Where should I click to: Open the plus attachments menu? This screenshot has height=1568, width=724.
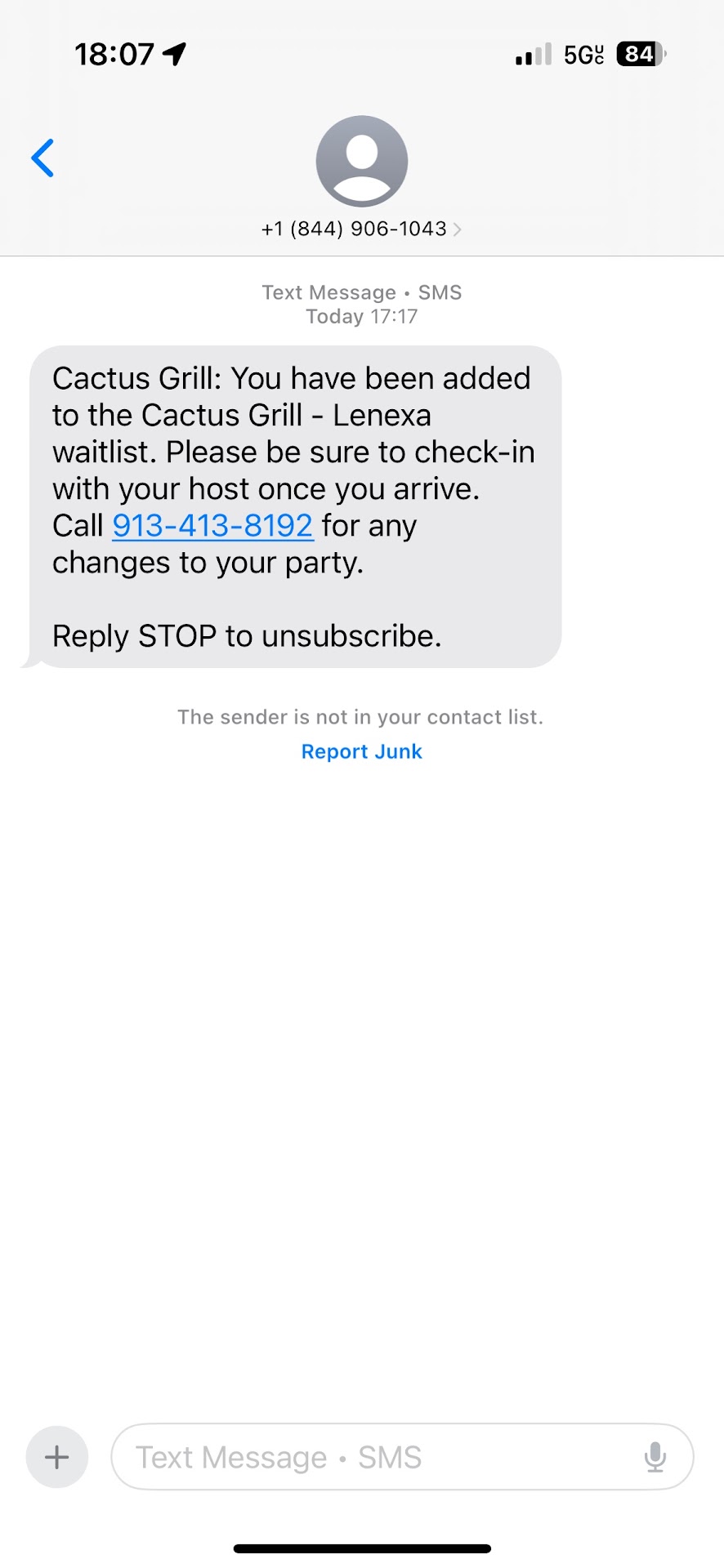click(57, 1457)
